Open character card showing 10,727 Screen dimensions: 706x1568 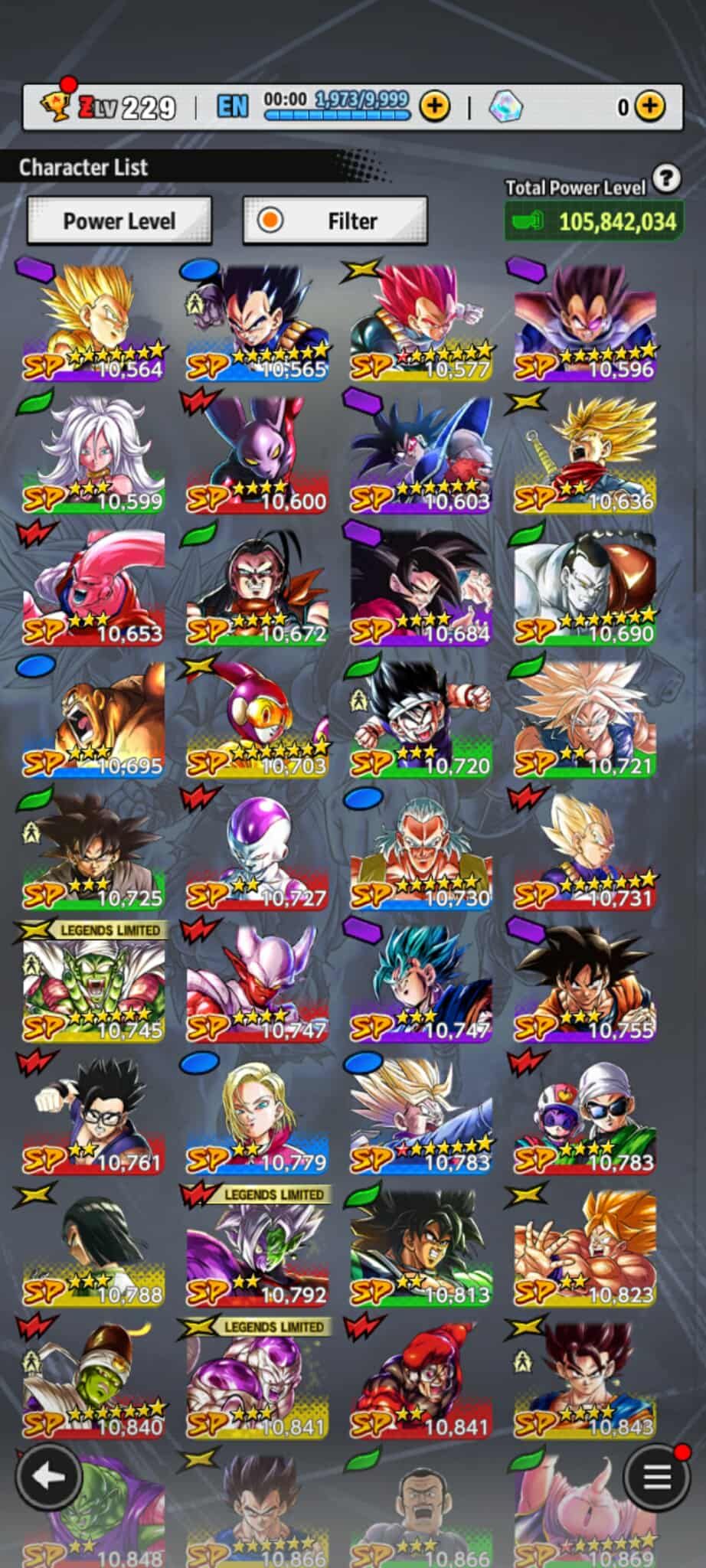click(x=257, y=851)
